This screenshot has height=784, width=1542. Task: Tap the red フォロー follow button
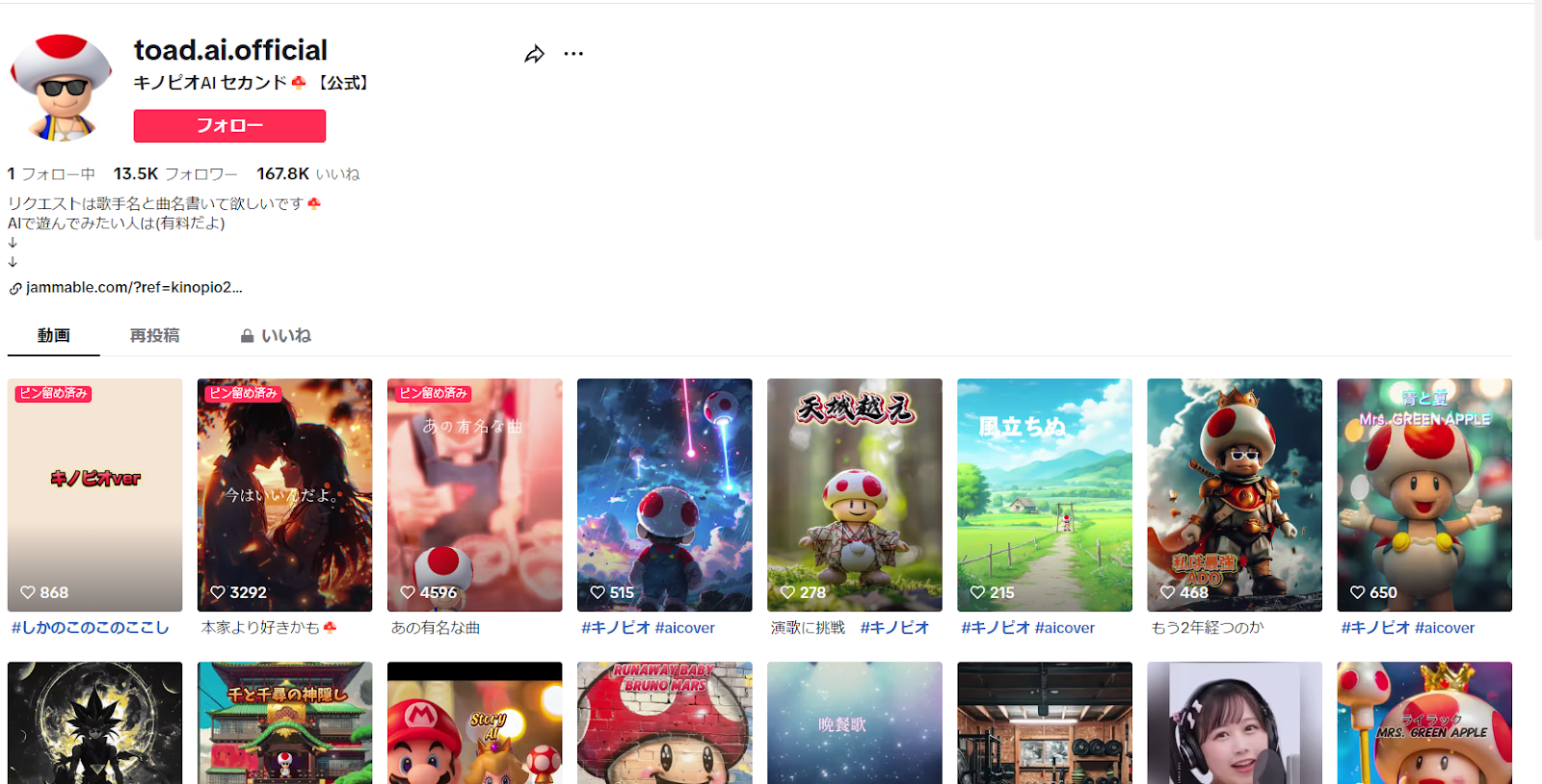click(229, 125)
